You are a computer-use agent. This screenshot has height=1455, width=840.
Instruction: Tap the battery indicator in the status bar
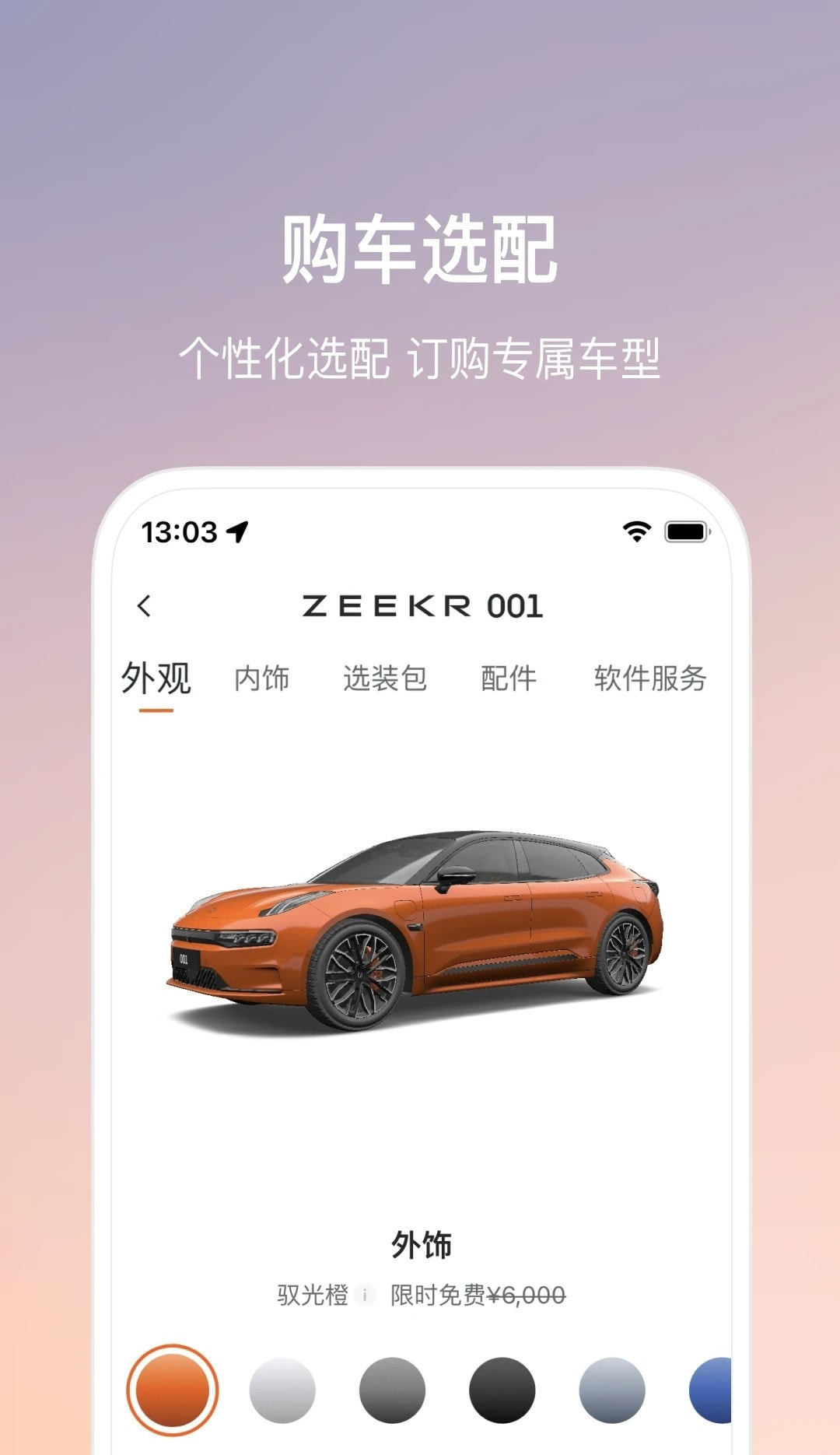[x=686, y=532]
